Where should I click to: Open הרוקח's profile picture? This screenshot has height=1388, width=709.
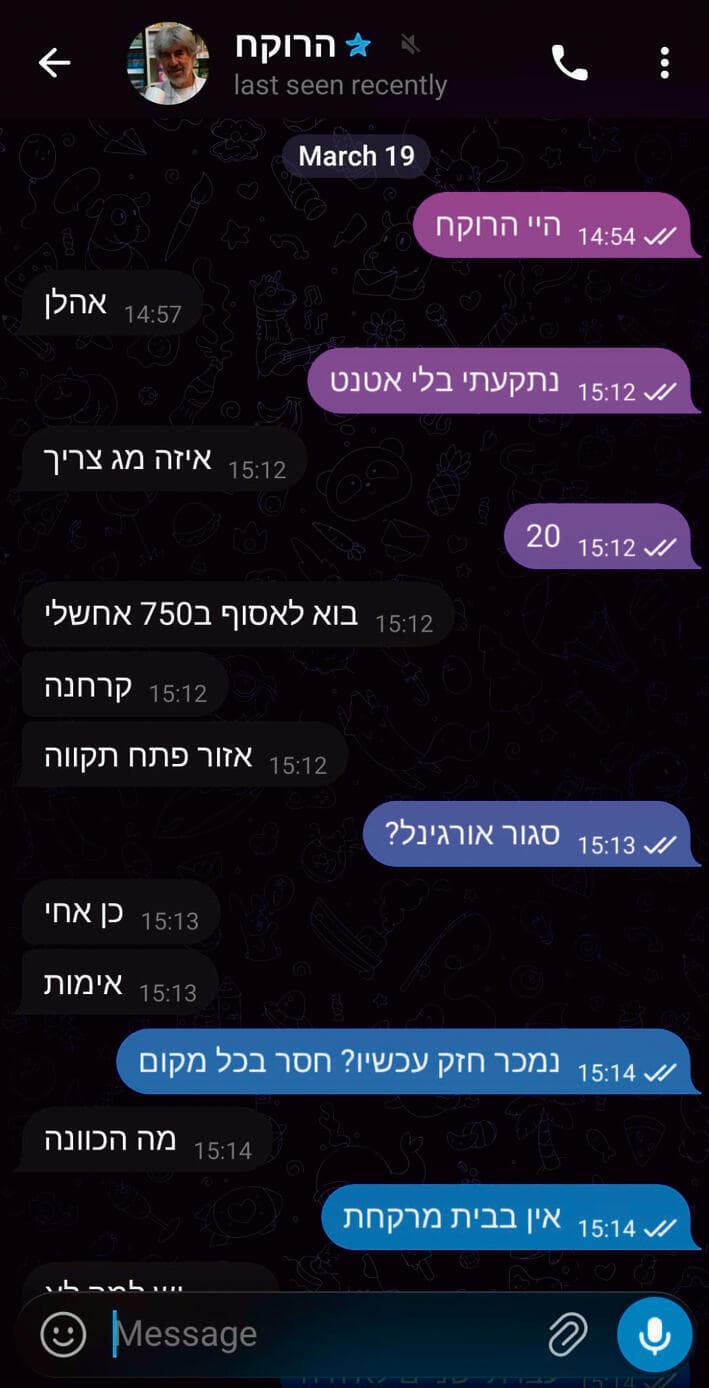pyautogui.click(x=168, y=63)
